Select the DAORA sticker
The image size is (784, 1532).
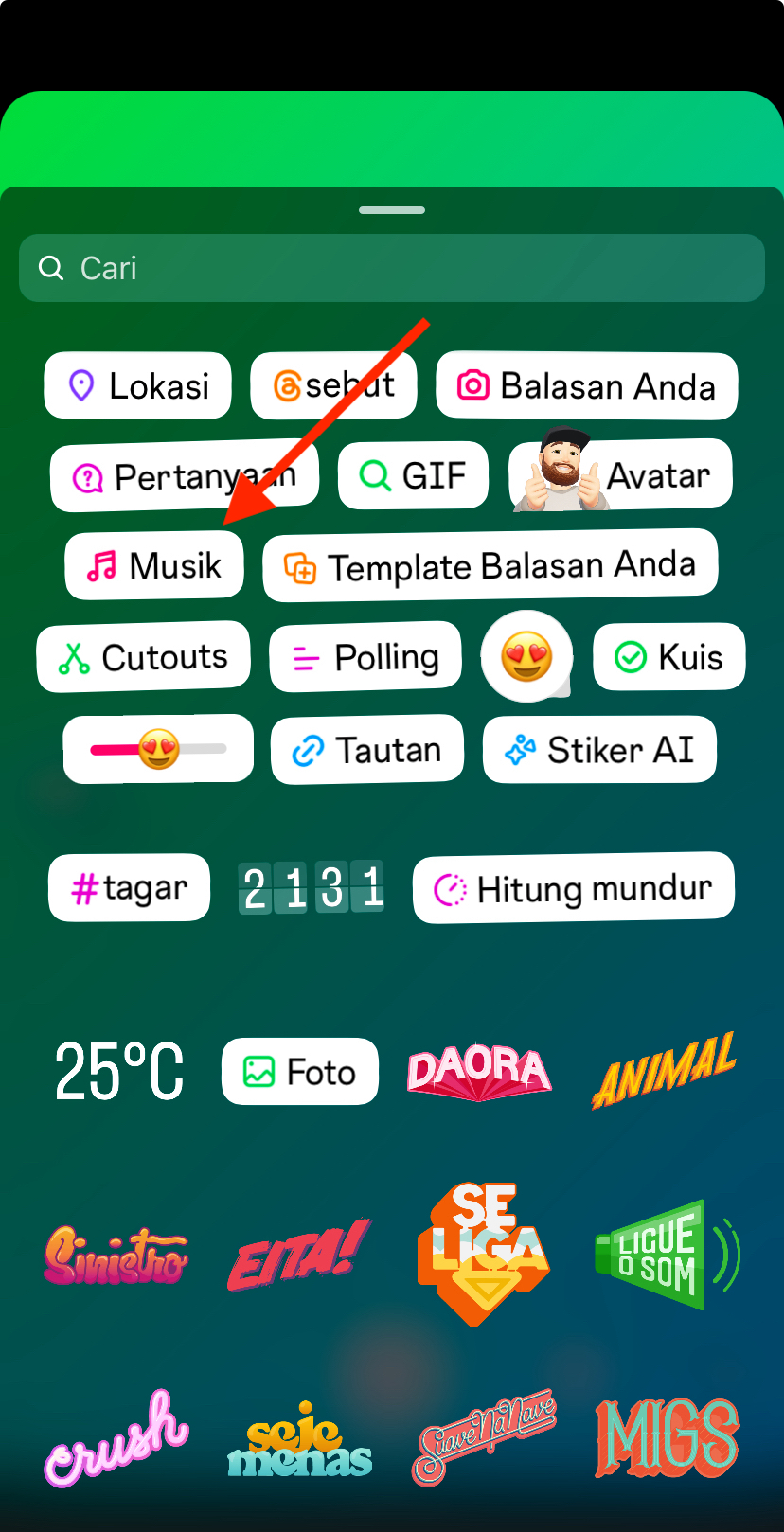coord(478,1070)
